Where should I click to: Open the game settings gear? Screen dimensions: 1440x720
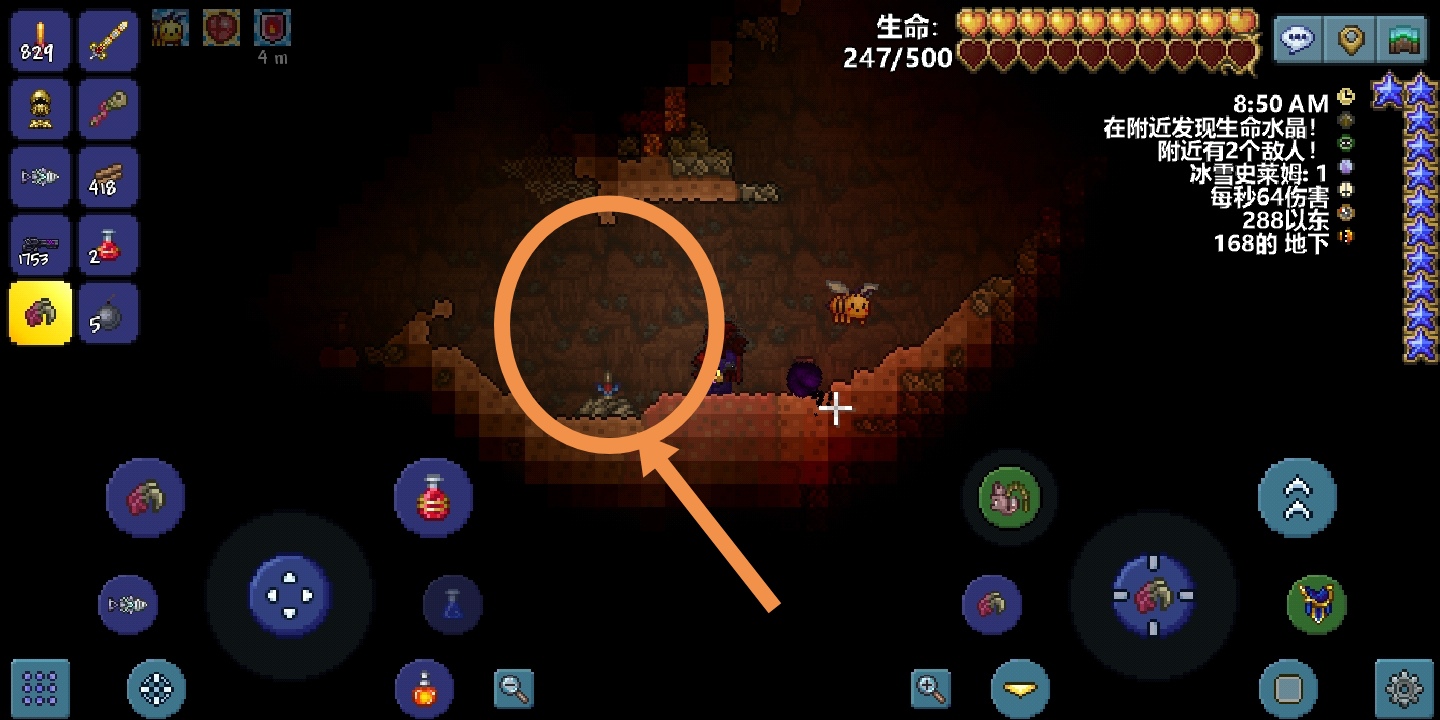pos(1404,688)
